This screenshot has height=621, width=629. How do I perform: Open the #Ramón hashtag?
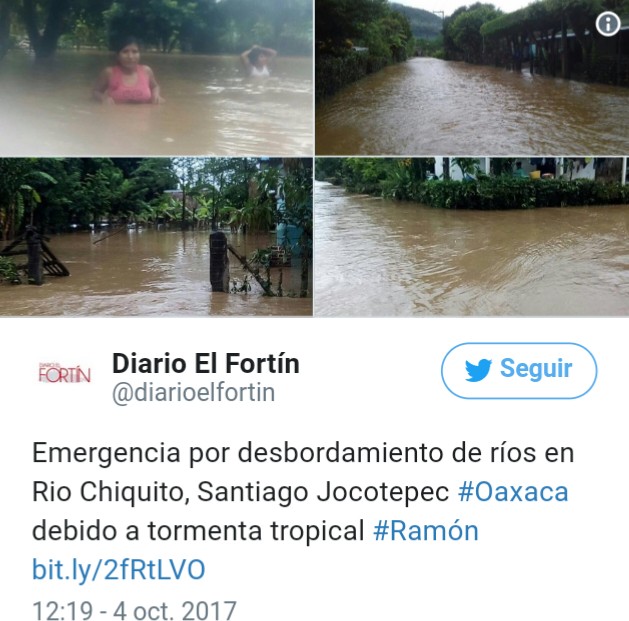click(x=425, y=530)
